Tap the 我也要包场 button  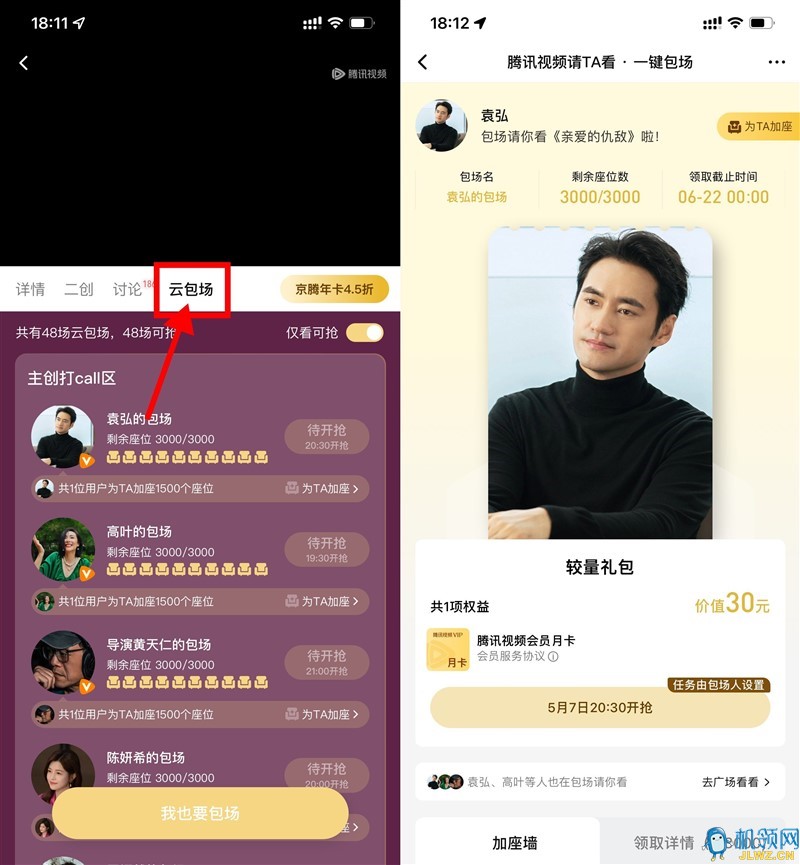(x=200, y=813)
